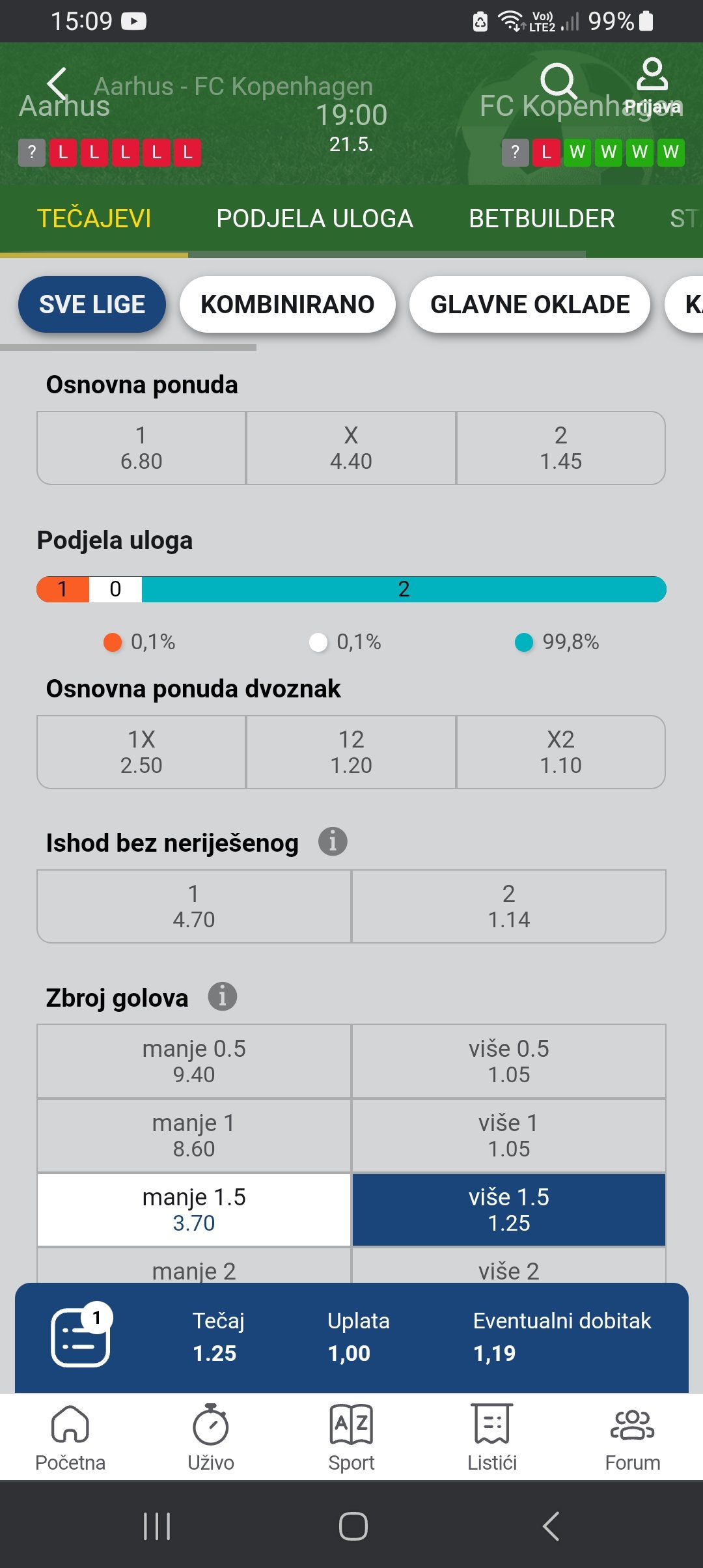Select manje 0.5 at 9.40
This screenshot has width=703, height=1568.
pyautogui.click(x=194, y=1061)
